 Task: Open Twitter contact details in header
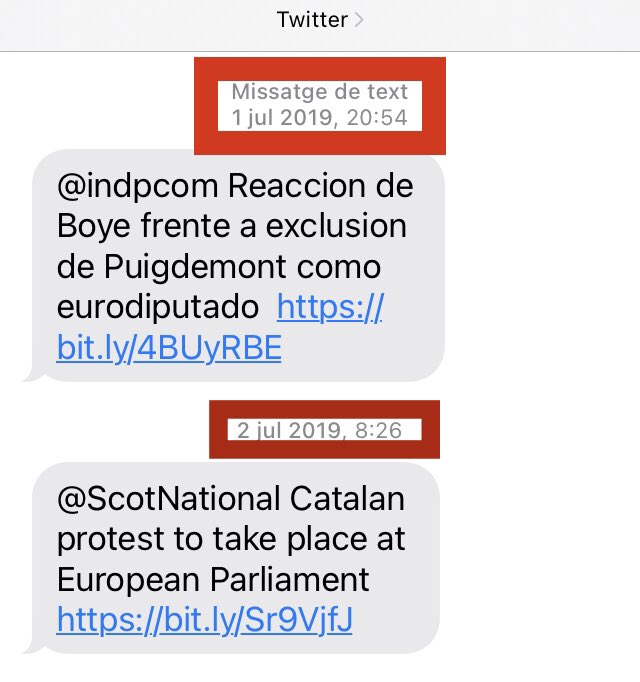(320, 19)
